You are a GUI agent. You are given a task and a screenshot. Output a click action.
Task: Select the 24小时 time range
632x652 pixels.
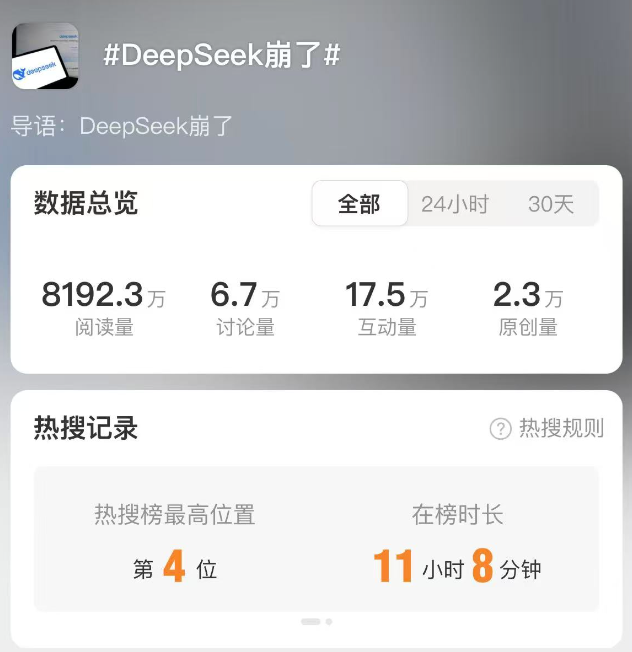(x=455, y=204)
